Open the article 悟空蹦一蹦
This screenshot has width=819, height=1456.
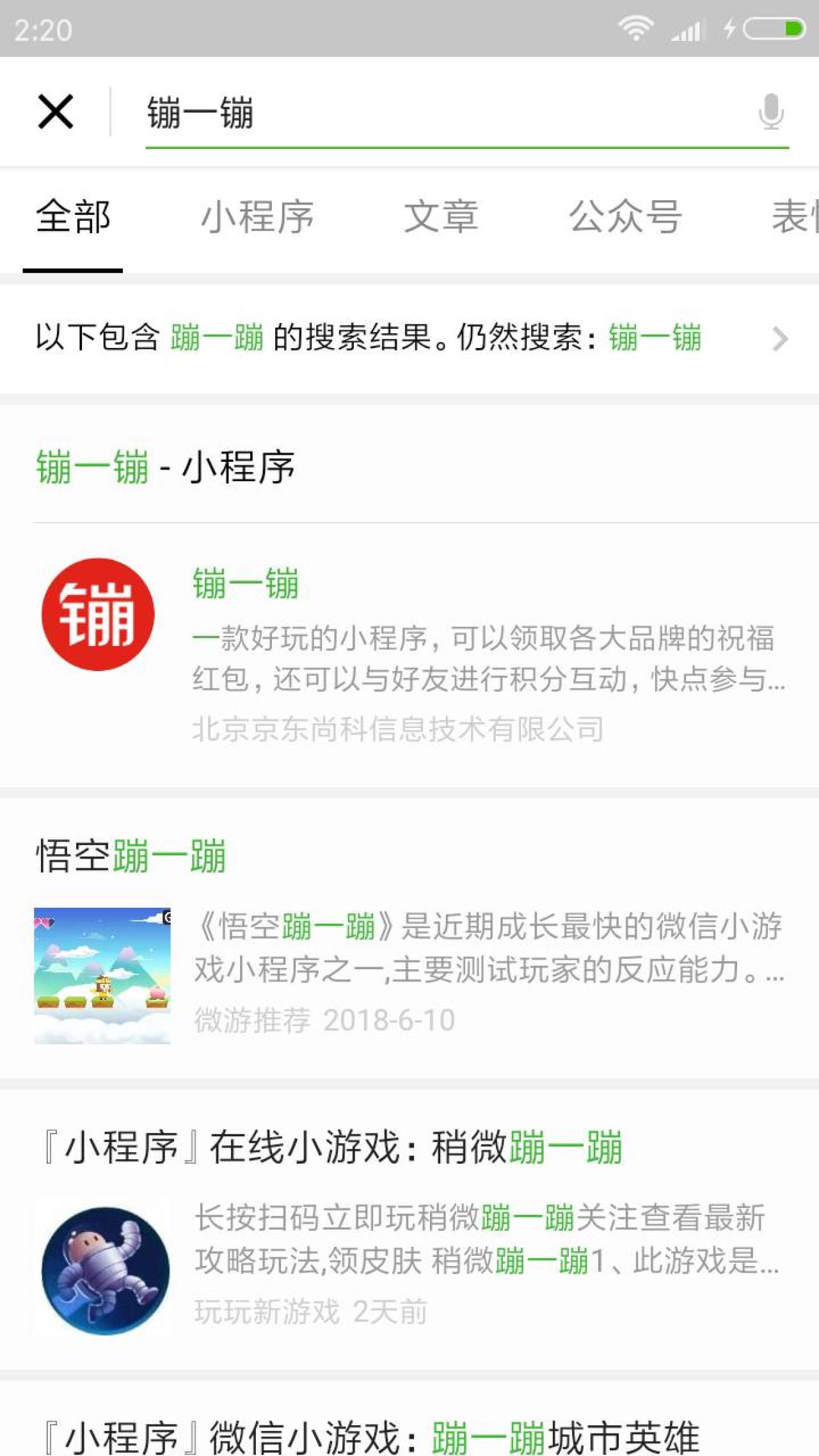[x=409, y=947]
